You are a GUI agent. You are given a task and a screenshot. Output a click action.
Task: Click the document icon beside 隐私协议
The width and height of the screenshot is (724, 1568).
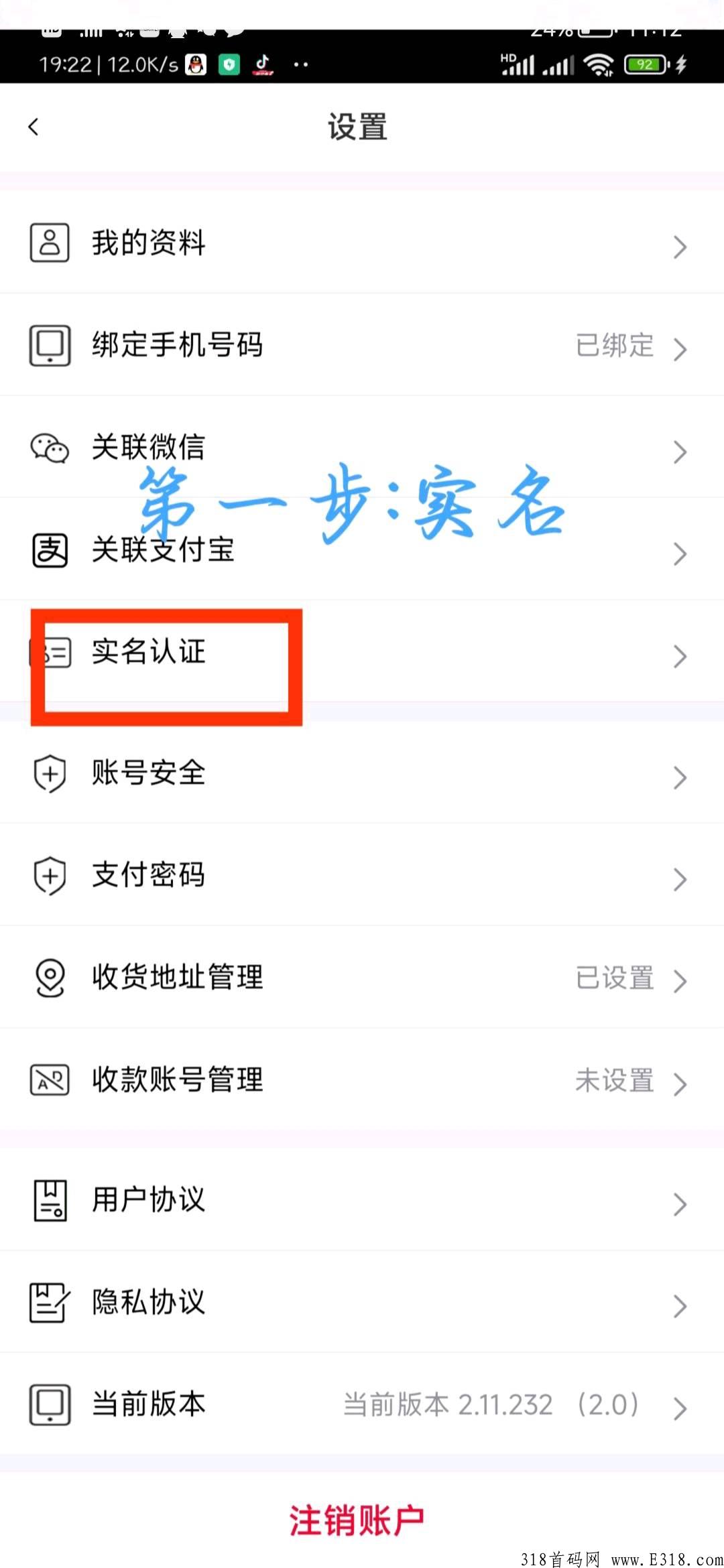tap(49, 1301)
